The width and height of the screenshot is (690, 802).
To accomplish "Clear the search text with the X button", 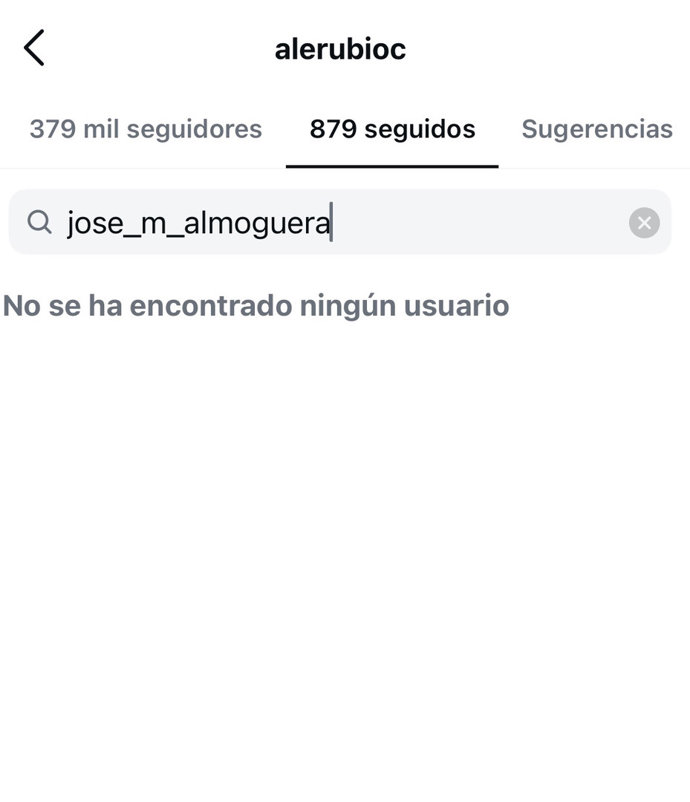I will click(x=644, y=223).
